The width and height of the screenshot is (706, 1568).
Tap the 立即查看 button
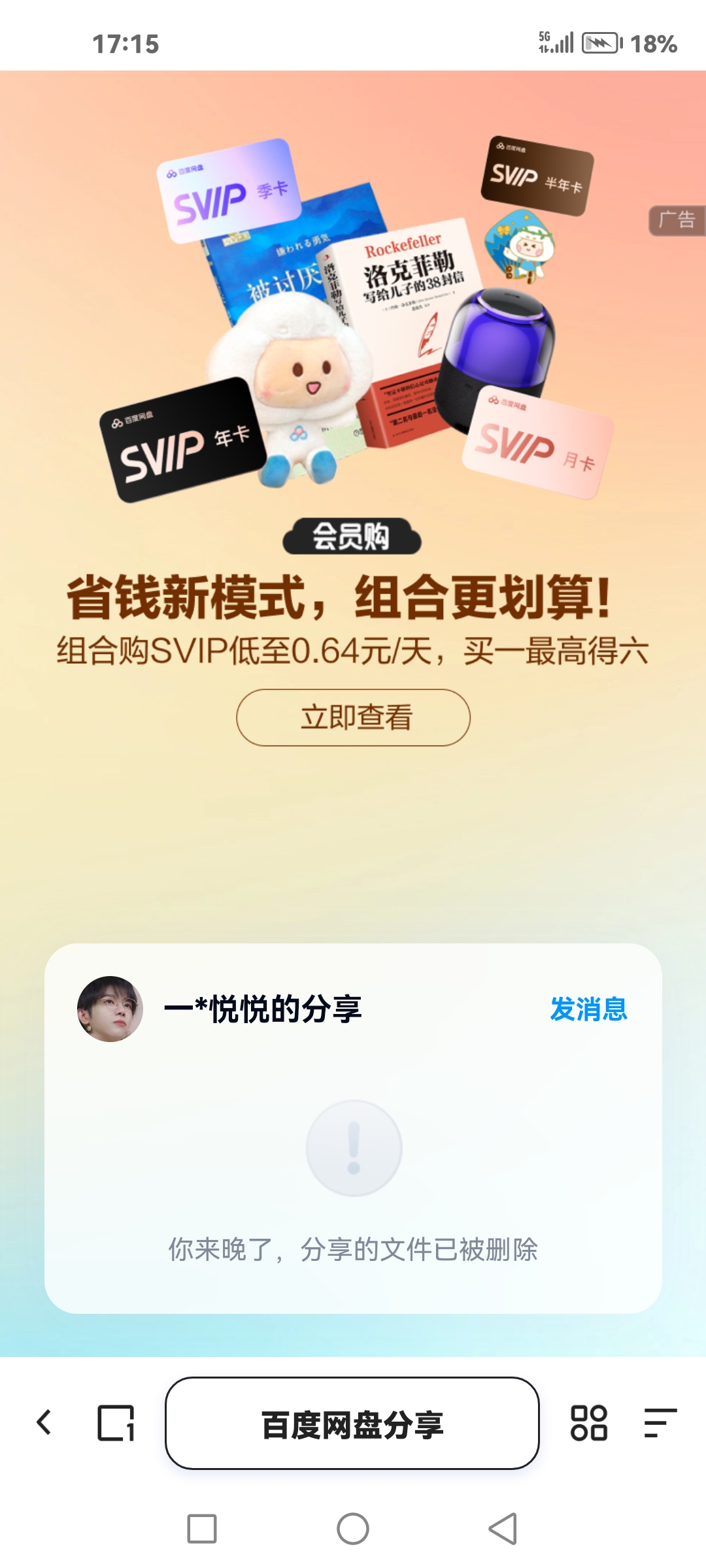[x=353, y=717]
